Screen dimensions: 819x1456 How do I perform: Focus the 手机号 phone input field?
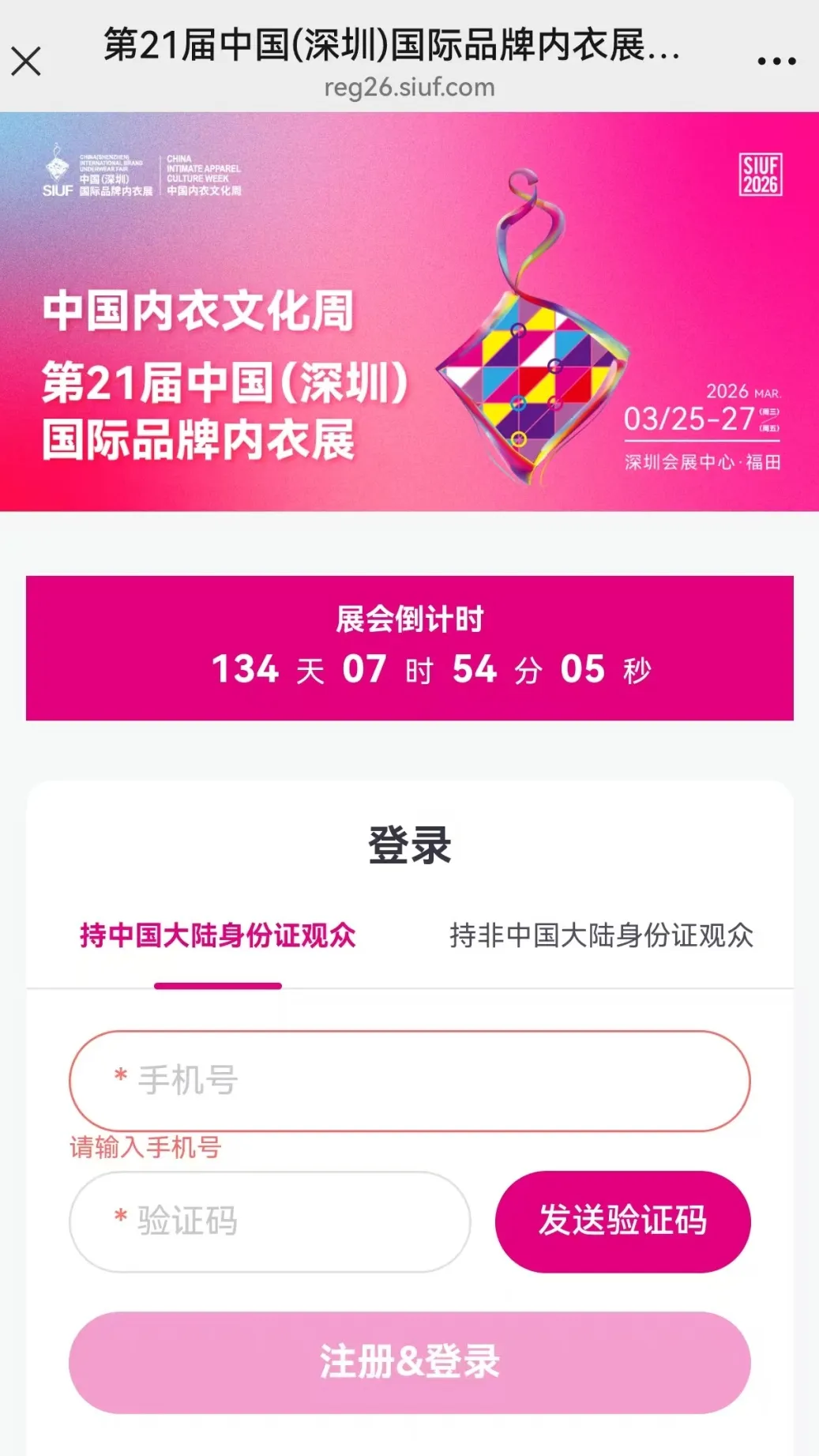point(409,1081)
